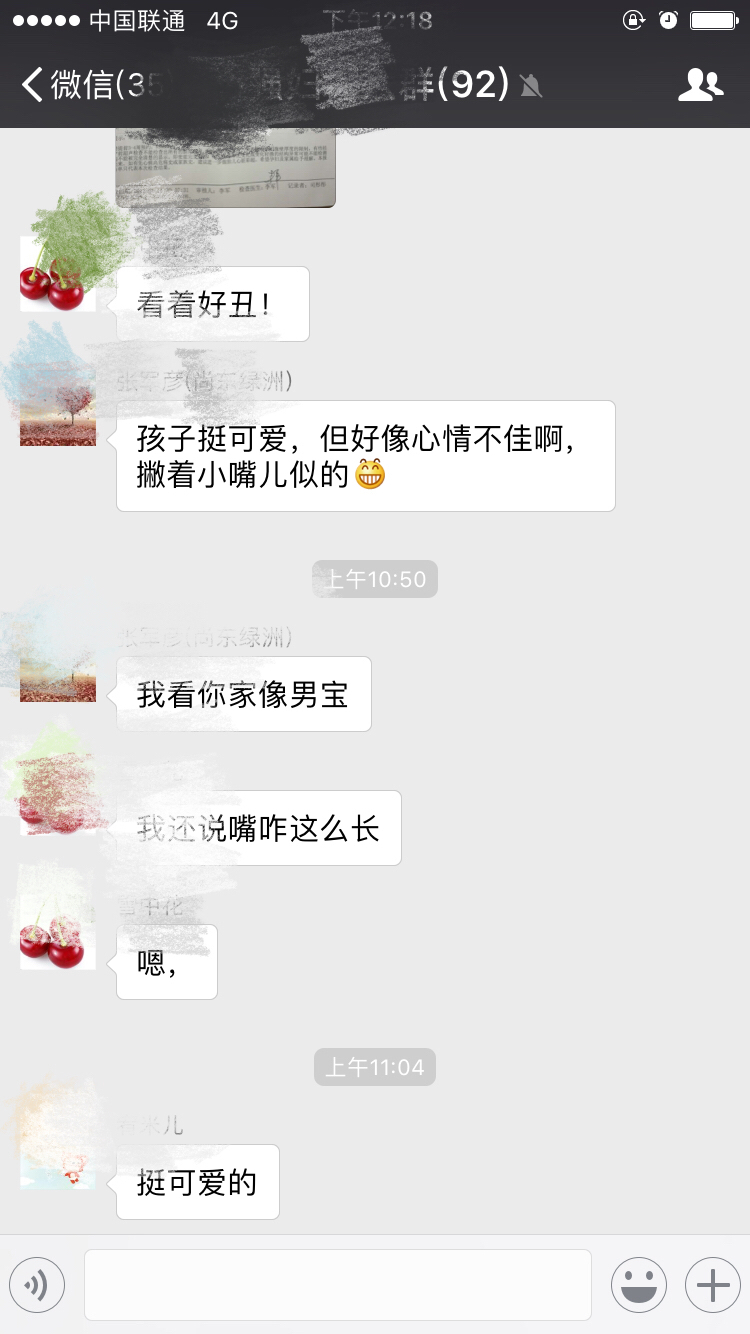Tap the battery indicator in the status bar

[712, 18]
